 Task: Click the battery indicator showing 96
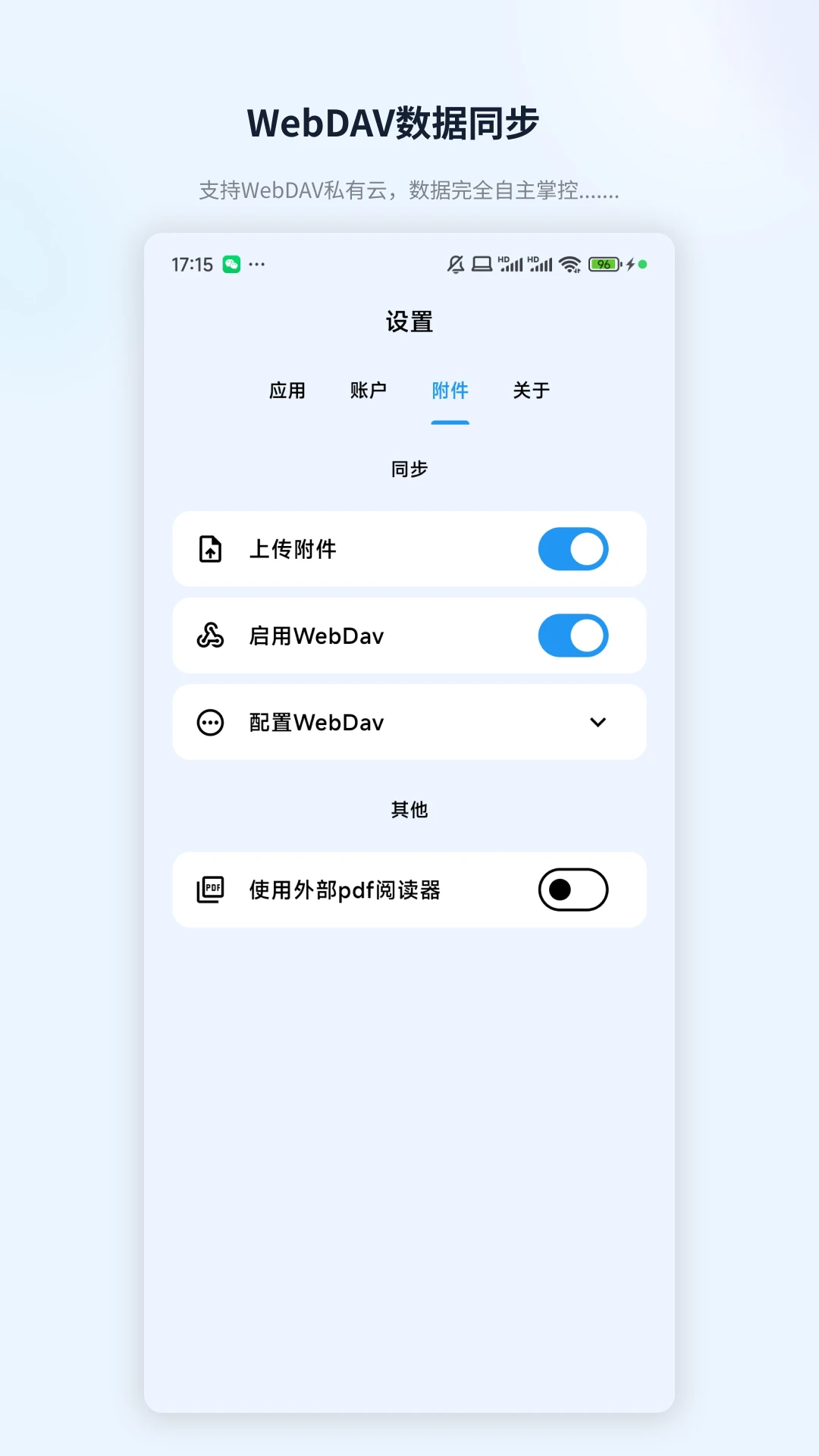click(604, 264)
